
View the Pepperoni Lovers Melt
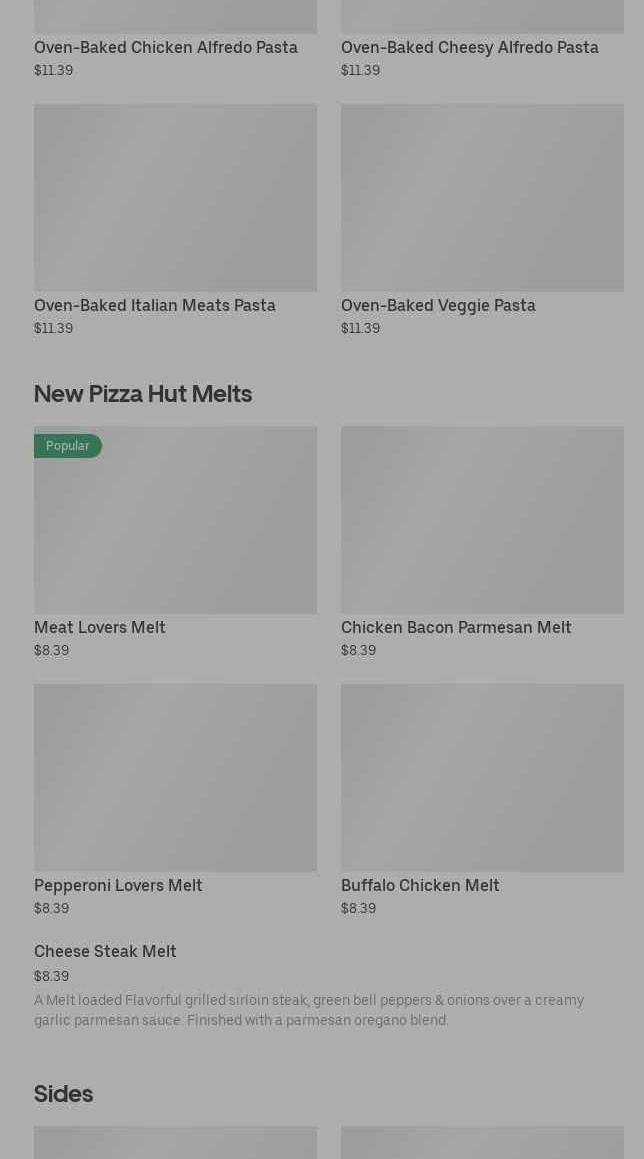click(x=175, y=778)
